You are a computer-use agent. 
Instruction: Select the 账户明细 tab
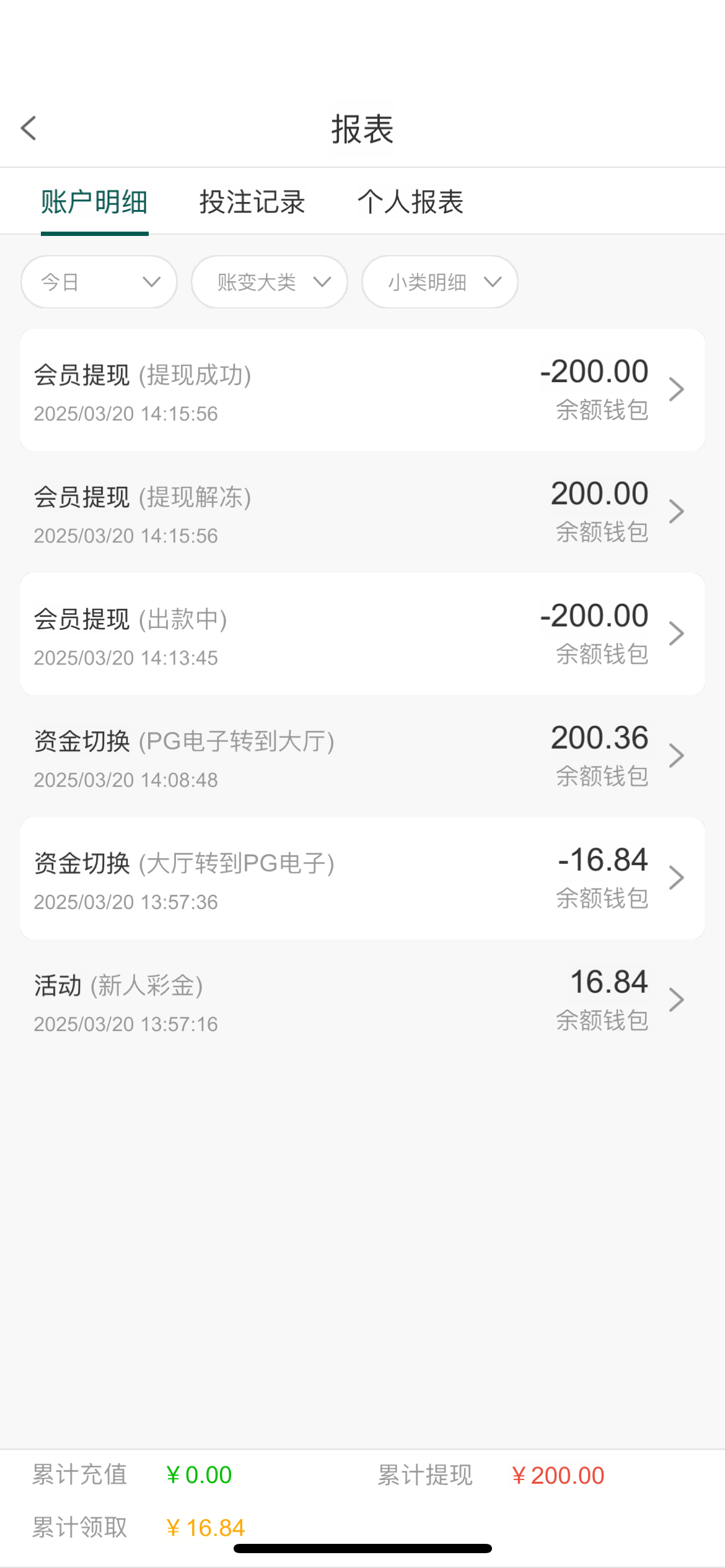click(x=94, y=203)
